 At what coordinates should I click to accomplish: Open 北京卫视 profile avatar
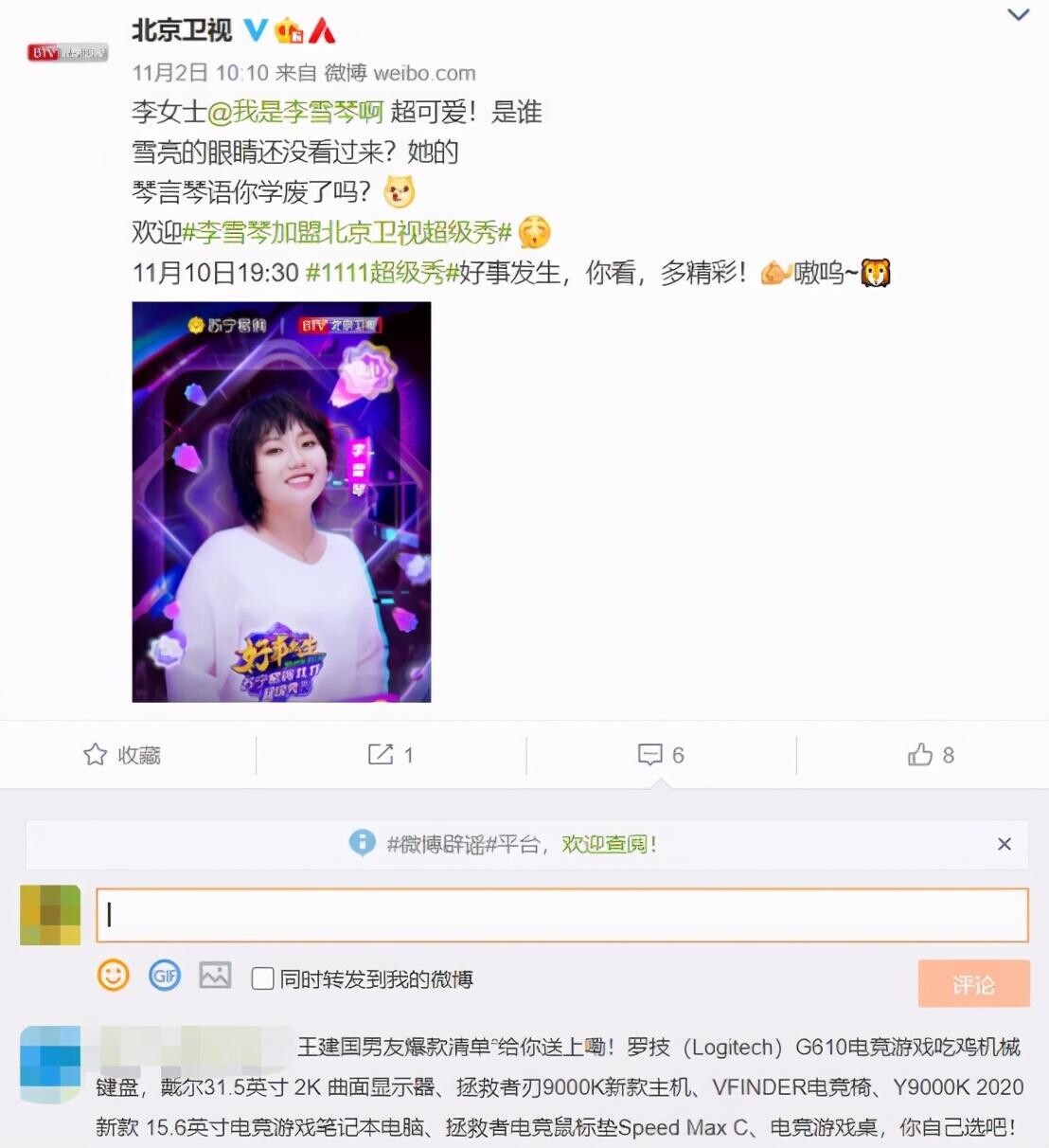coord(66,52)
